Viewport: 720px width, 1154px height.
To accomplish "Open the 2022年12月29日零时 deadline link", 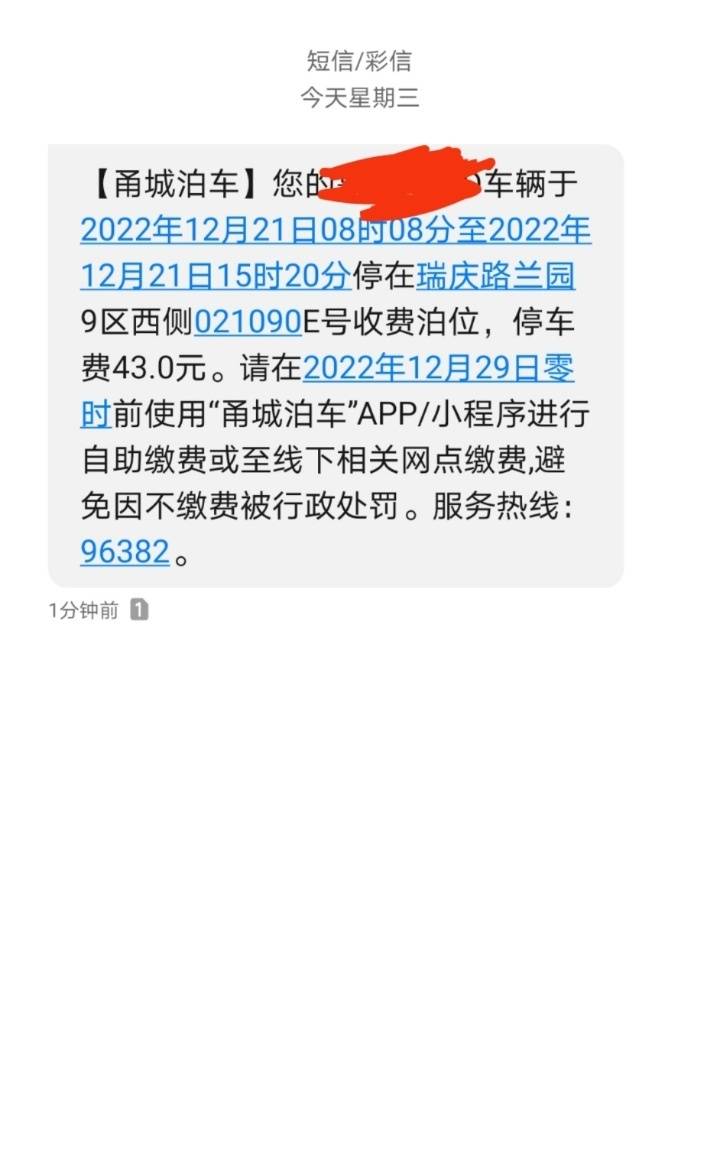I will (x=438, y=368).
